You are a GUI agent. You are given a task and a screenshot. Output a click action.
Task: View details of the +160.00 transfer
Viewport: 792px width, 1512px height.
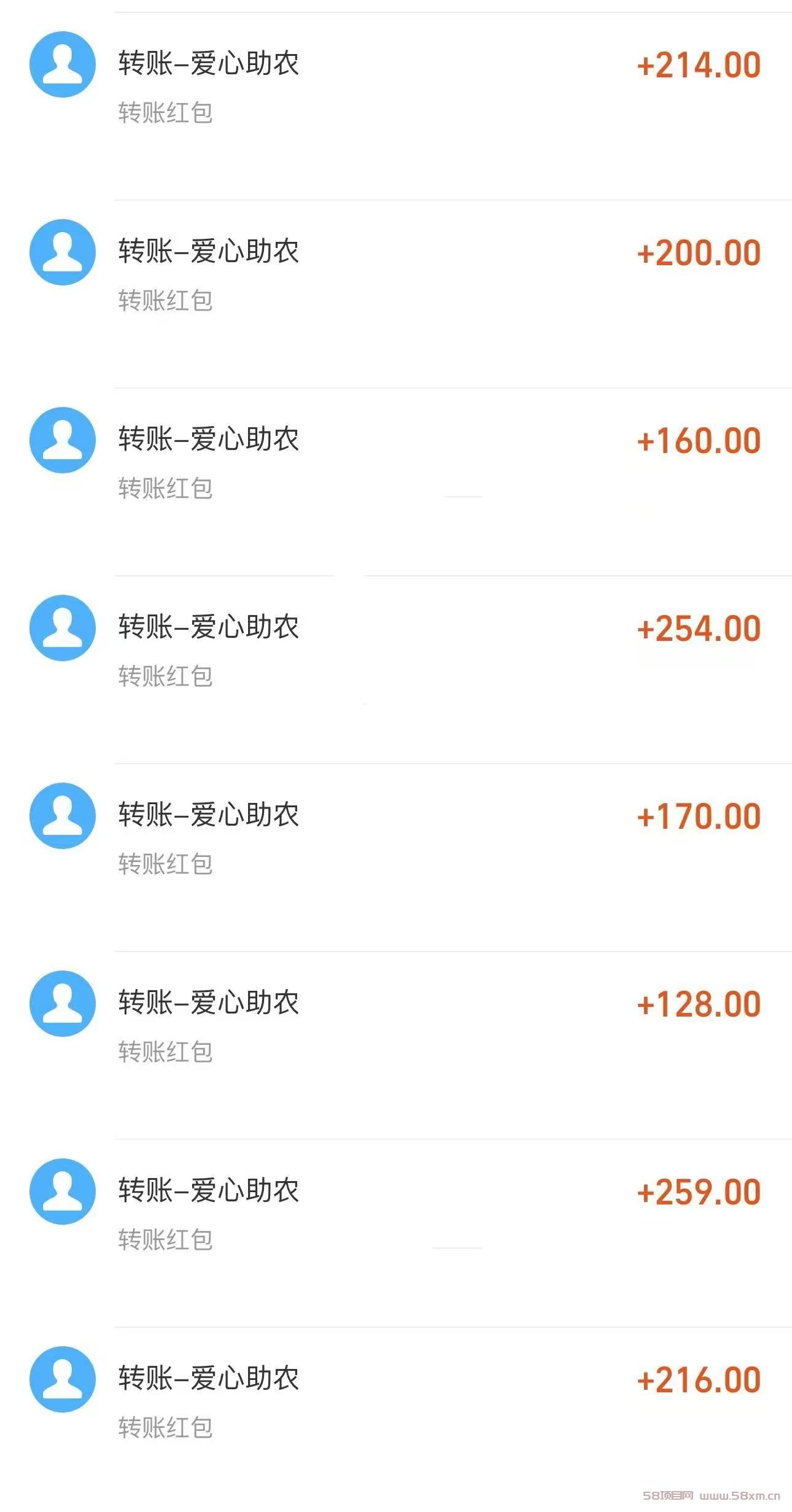tap(396, 482)
